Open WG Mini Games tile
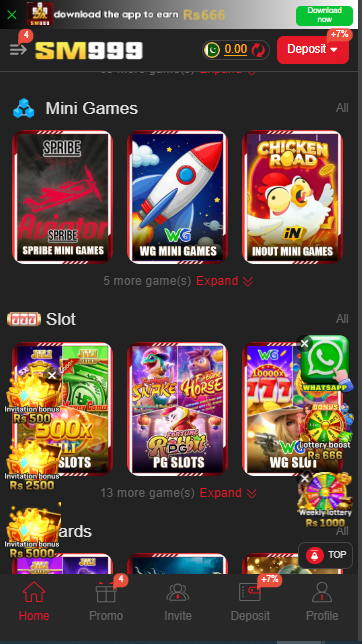The image size is (362, 644). 178,197
